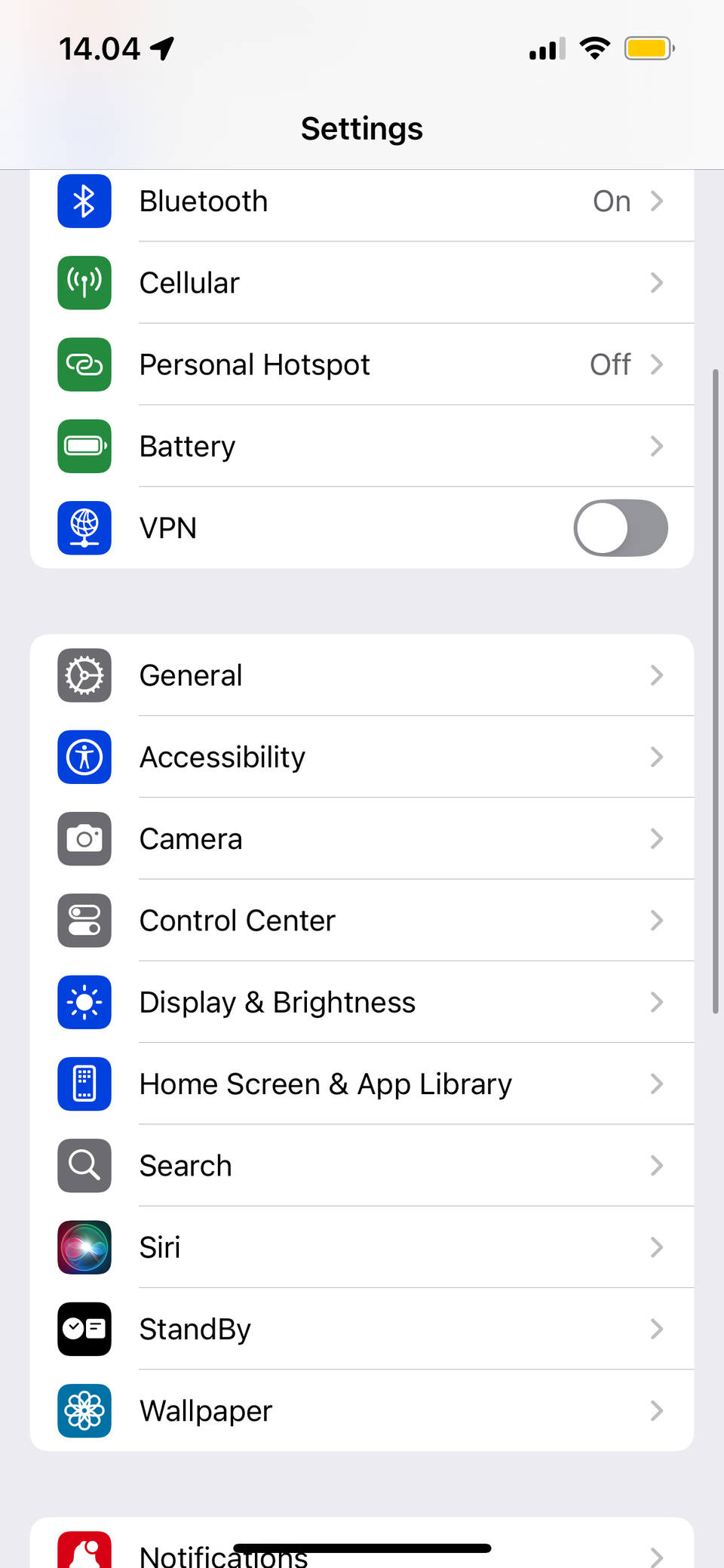Select the Personal Hotspot link icon
Viewport: 724px width, 1568px height.
pyautogui.click(x=84, y=364)
